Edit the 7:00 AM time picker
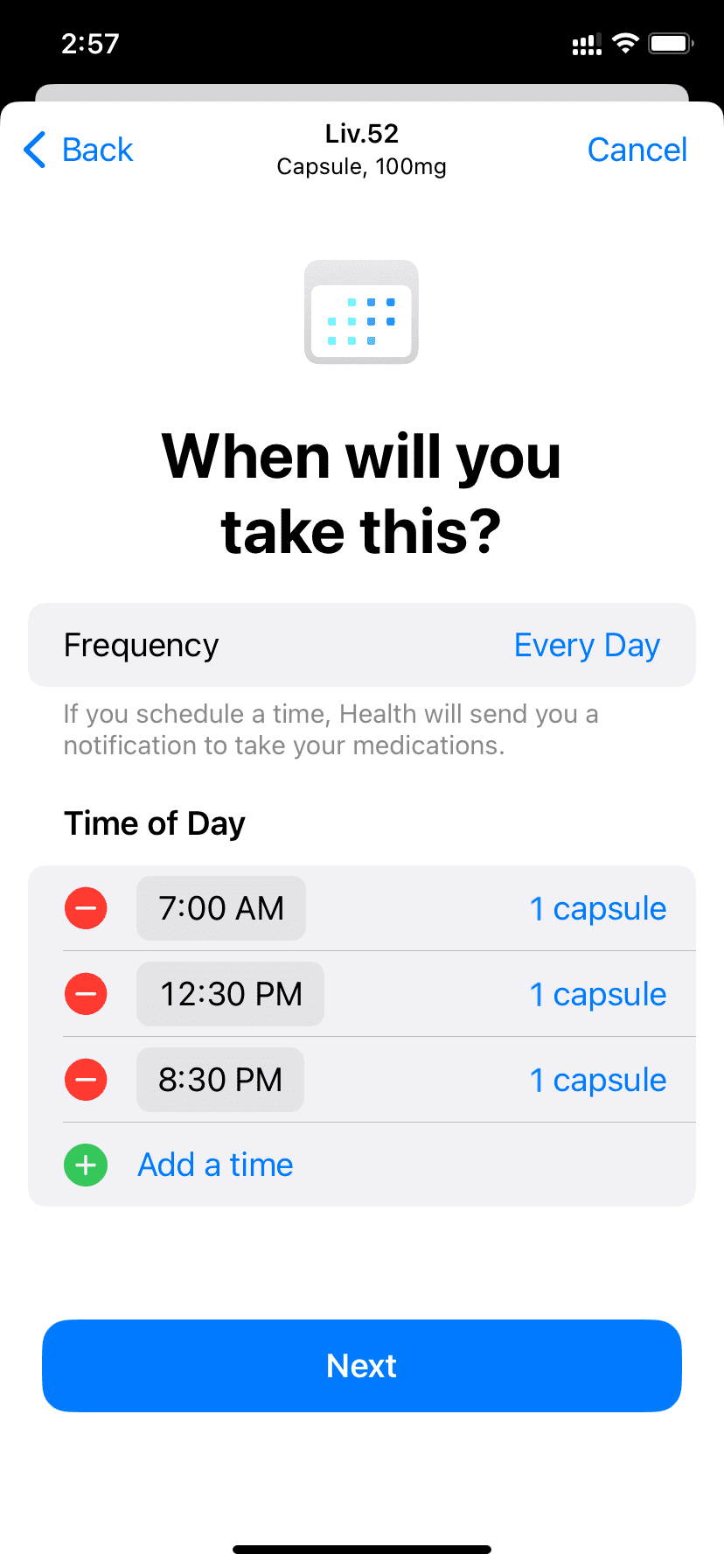 point(221,908)
